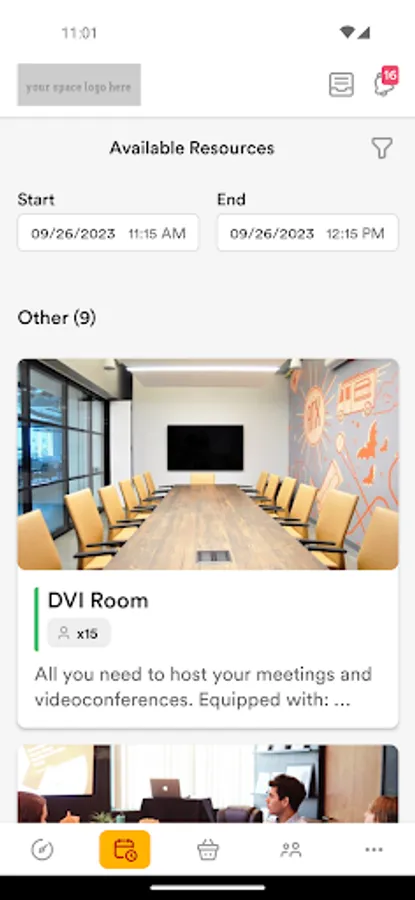Switch to the community people tab
Screen dimensions: 415x900
coord(291,849)
